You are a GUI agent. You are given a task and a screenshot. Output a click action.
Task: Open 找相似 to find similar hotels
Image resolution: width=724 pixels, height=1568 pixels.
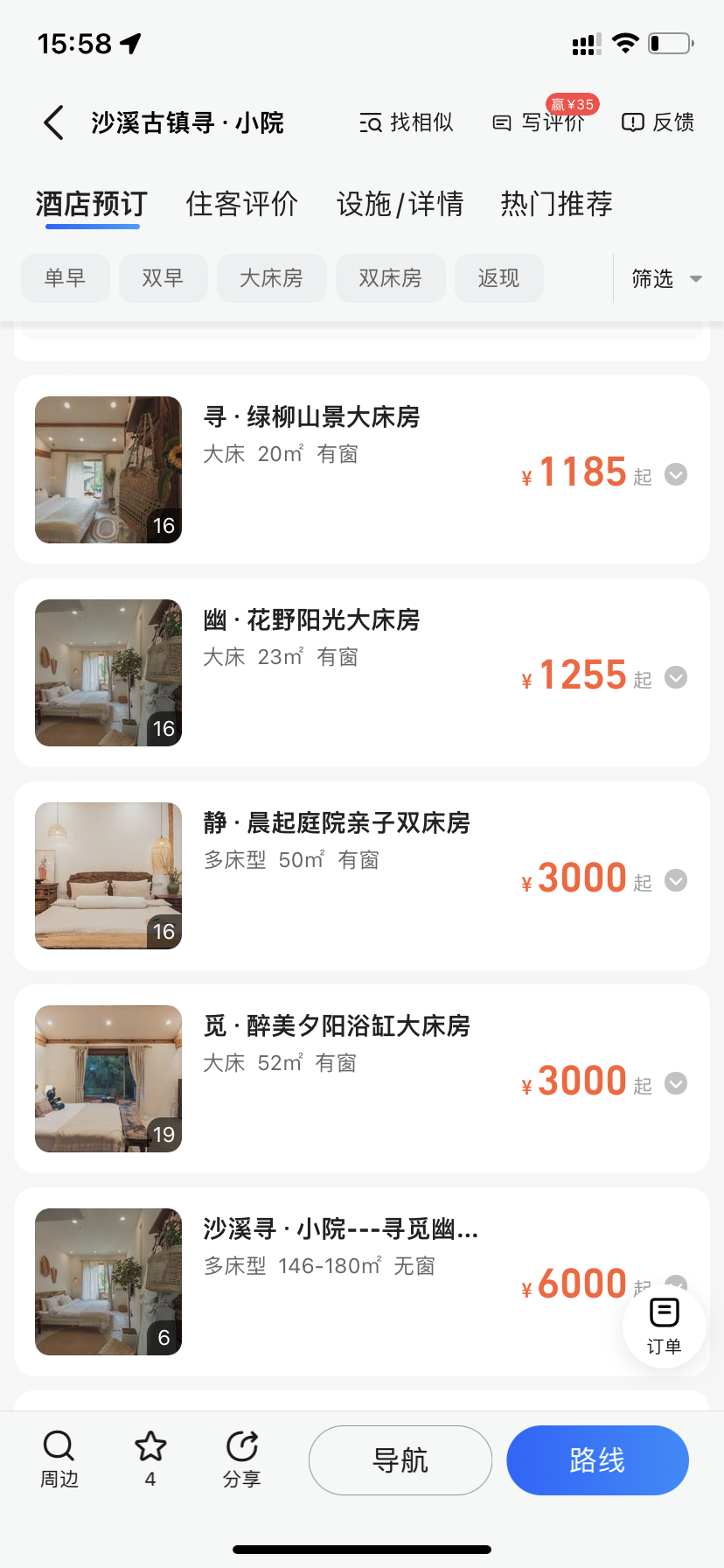pyautogui.click(x=407, y=122)
